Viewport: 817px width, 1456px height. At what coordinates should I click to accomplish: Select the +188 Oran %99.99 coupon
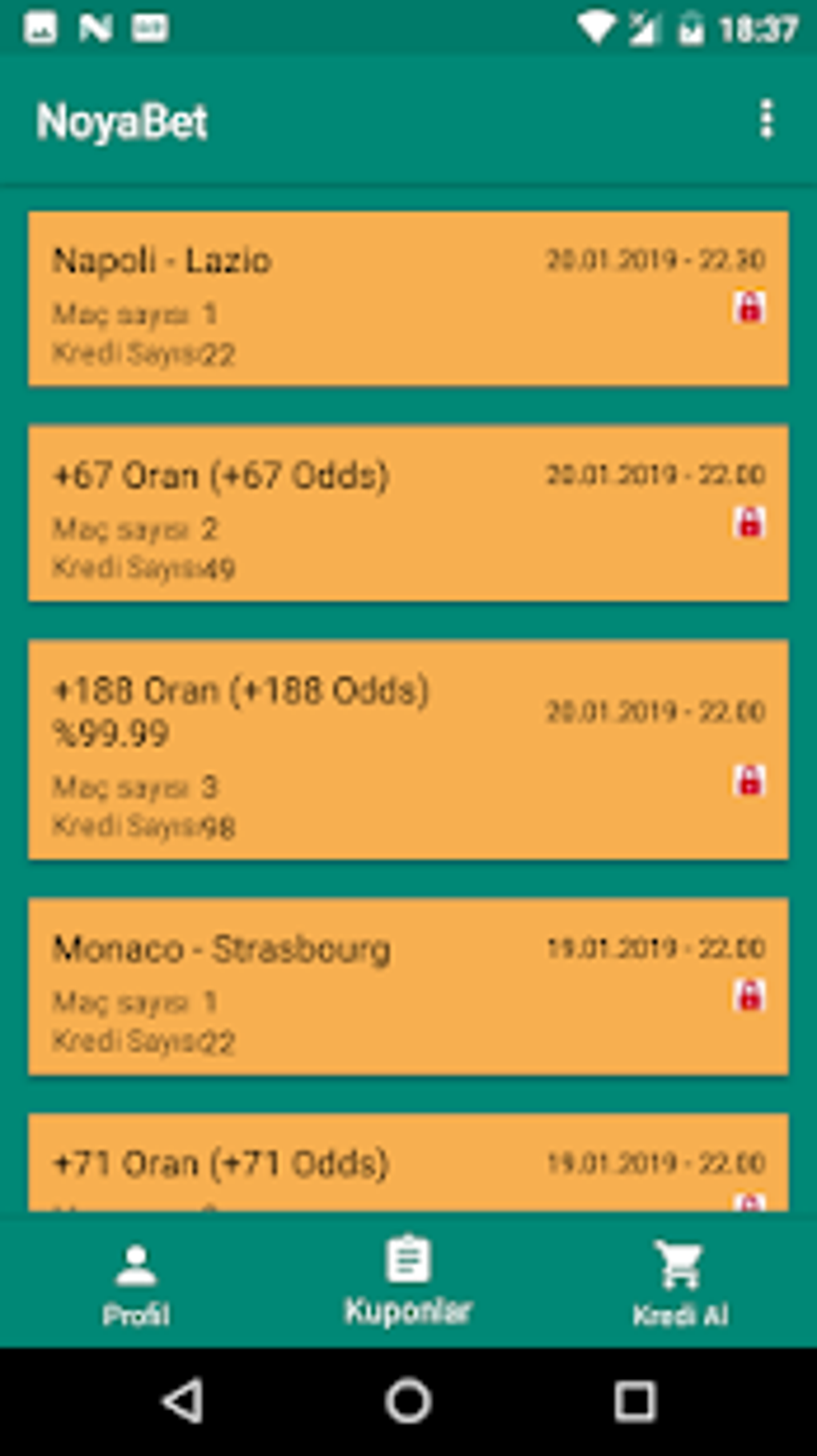(x=408, y=749)
